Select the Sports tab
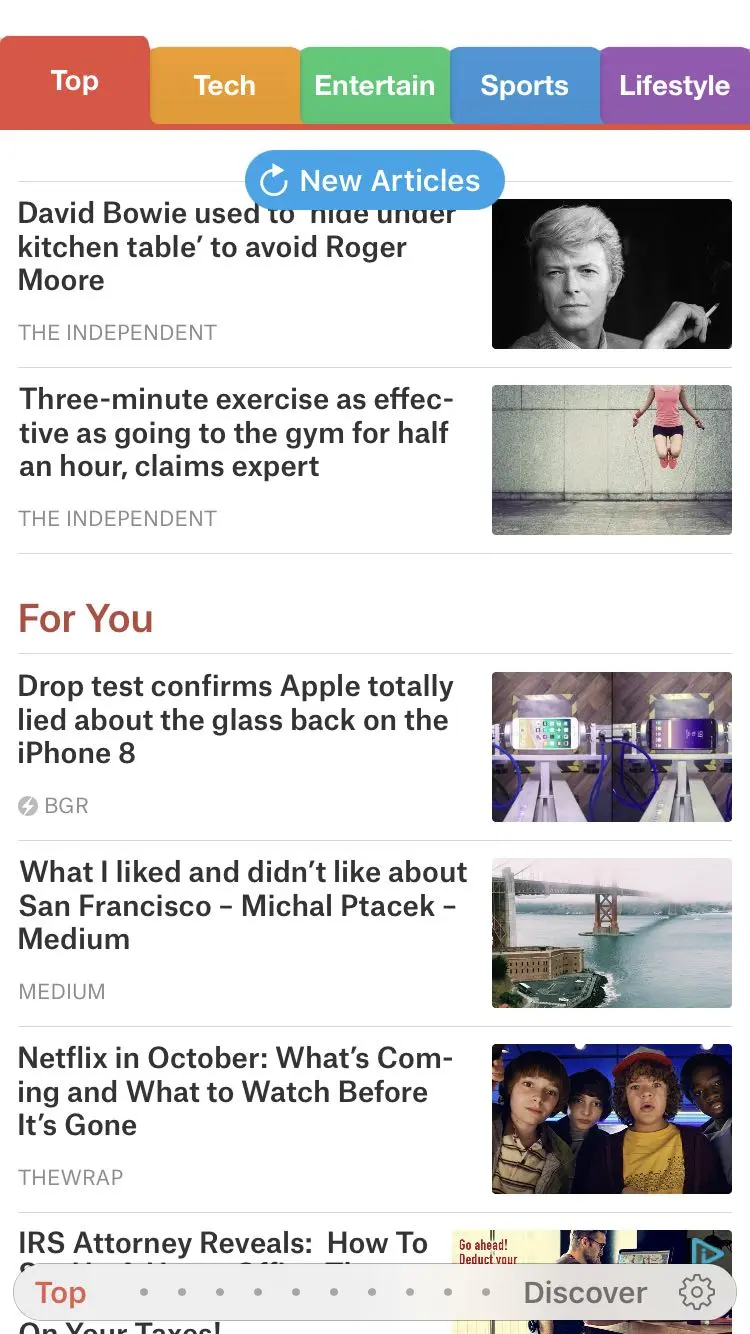Viewport: 750px width, 1334px height. pyautogui.click(x=524, y=86)
